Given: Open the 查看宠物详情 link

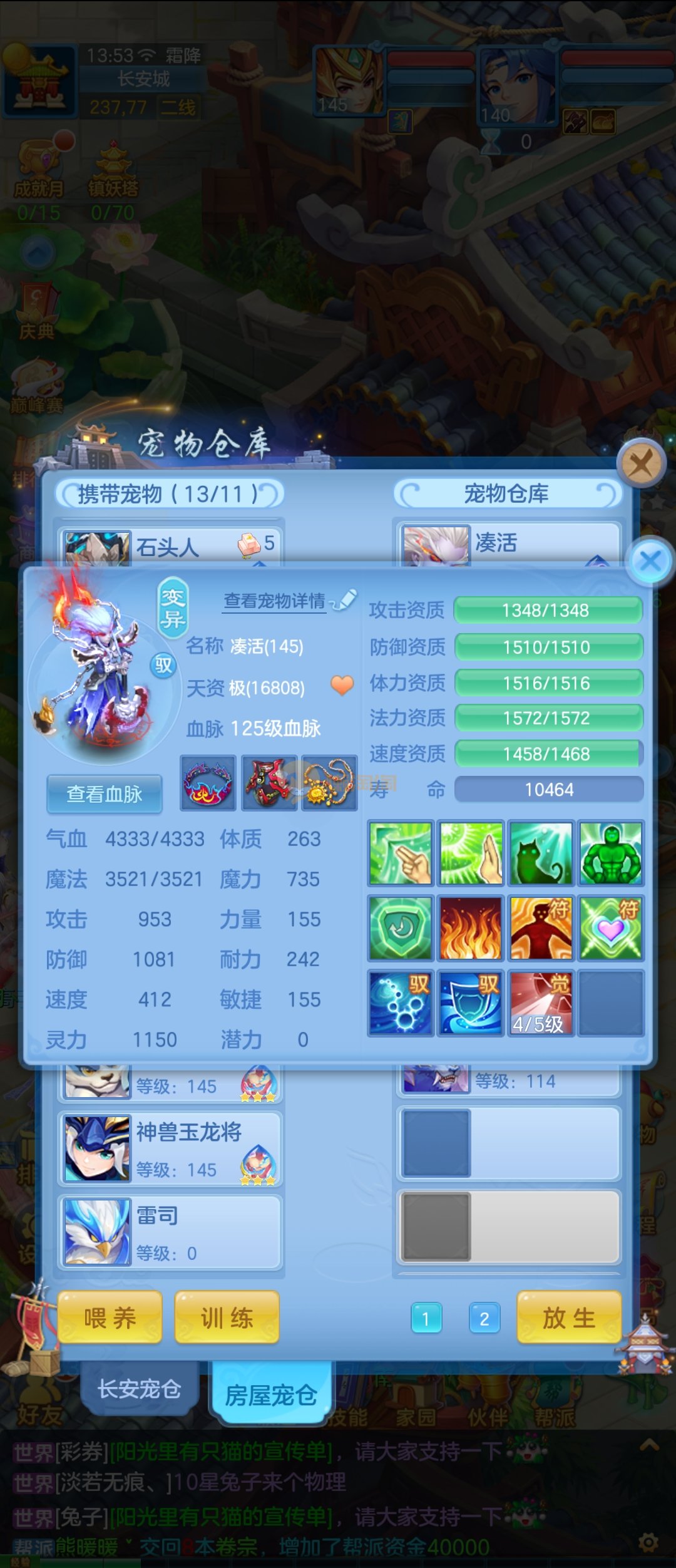Looking at the screenshot, I should coord(275,602).
